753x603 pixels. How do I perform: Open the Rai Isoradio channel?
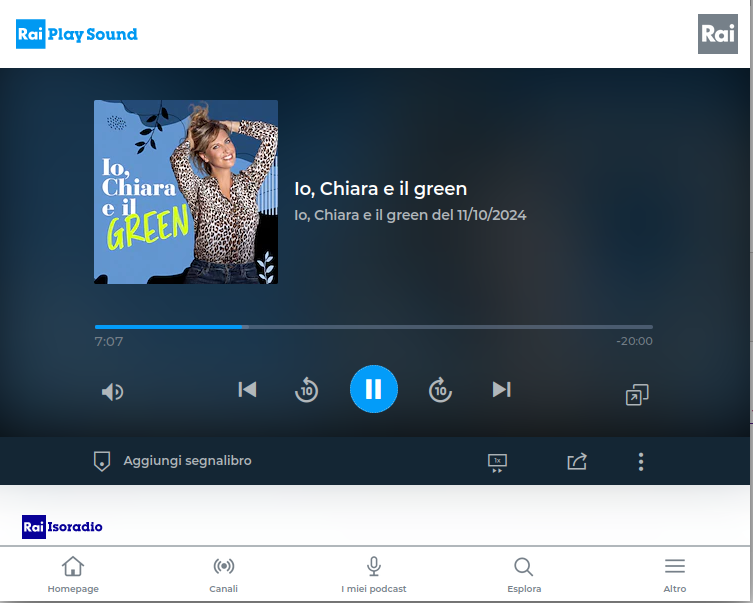point(63,526)
